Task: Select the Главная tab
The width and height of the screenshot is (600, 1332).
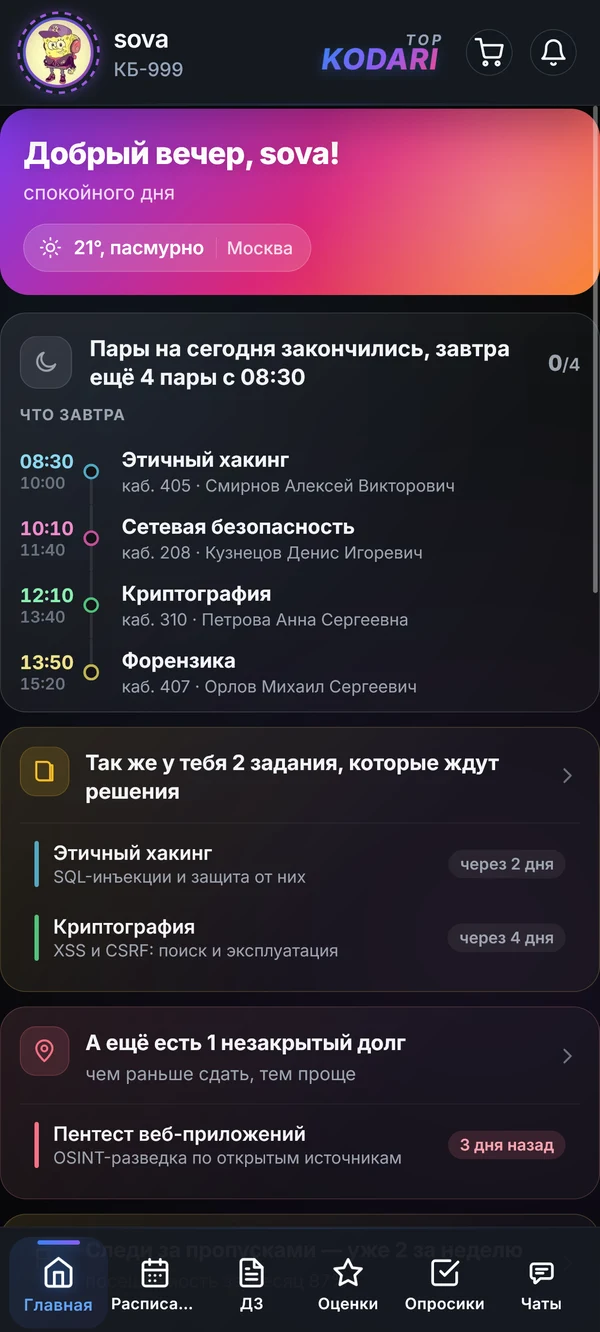Action: (58, 1285)
